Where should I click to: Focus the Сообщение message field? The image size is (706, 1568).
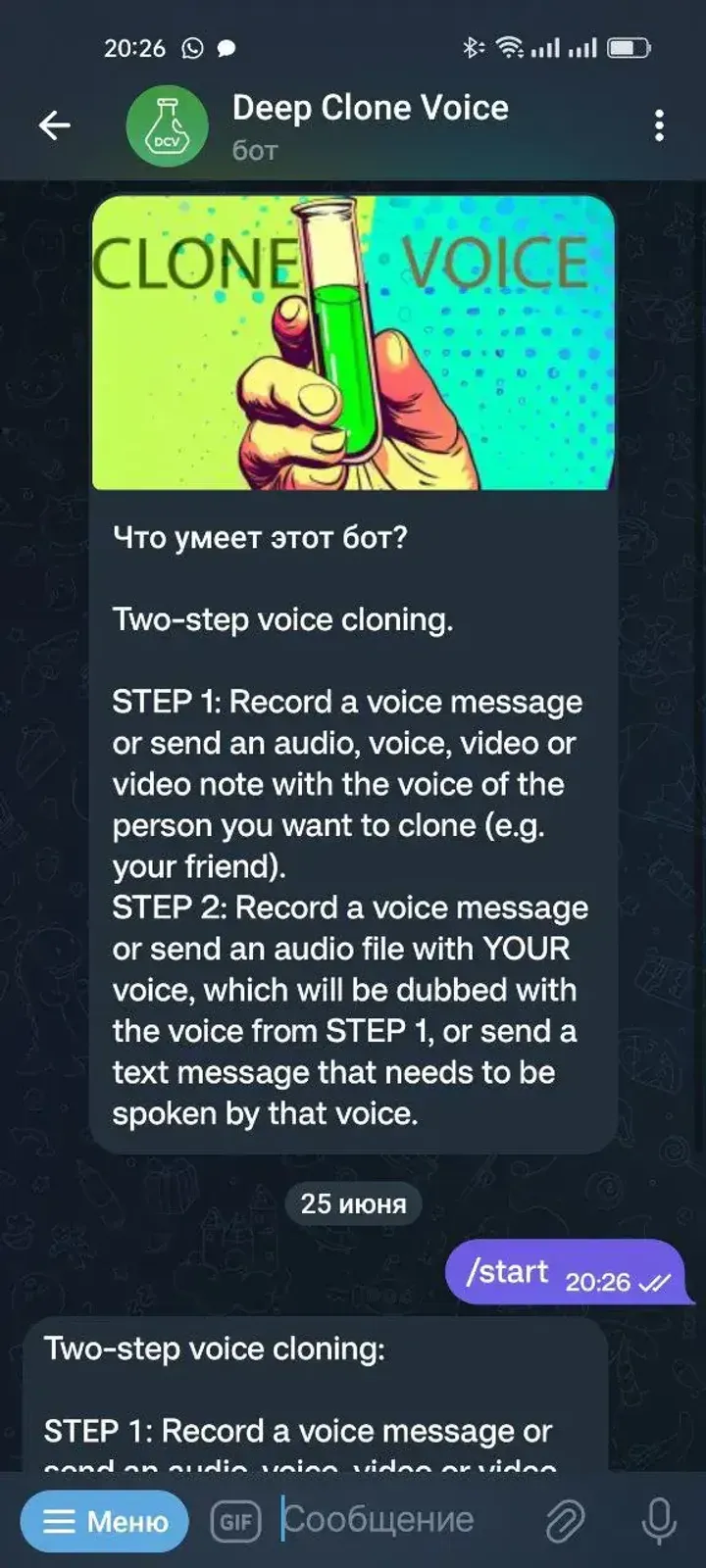click(392, 1521)
